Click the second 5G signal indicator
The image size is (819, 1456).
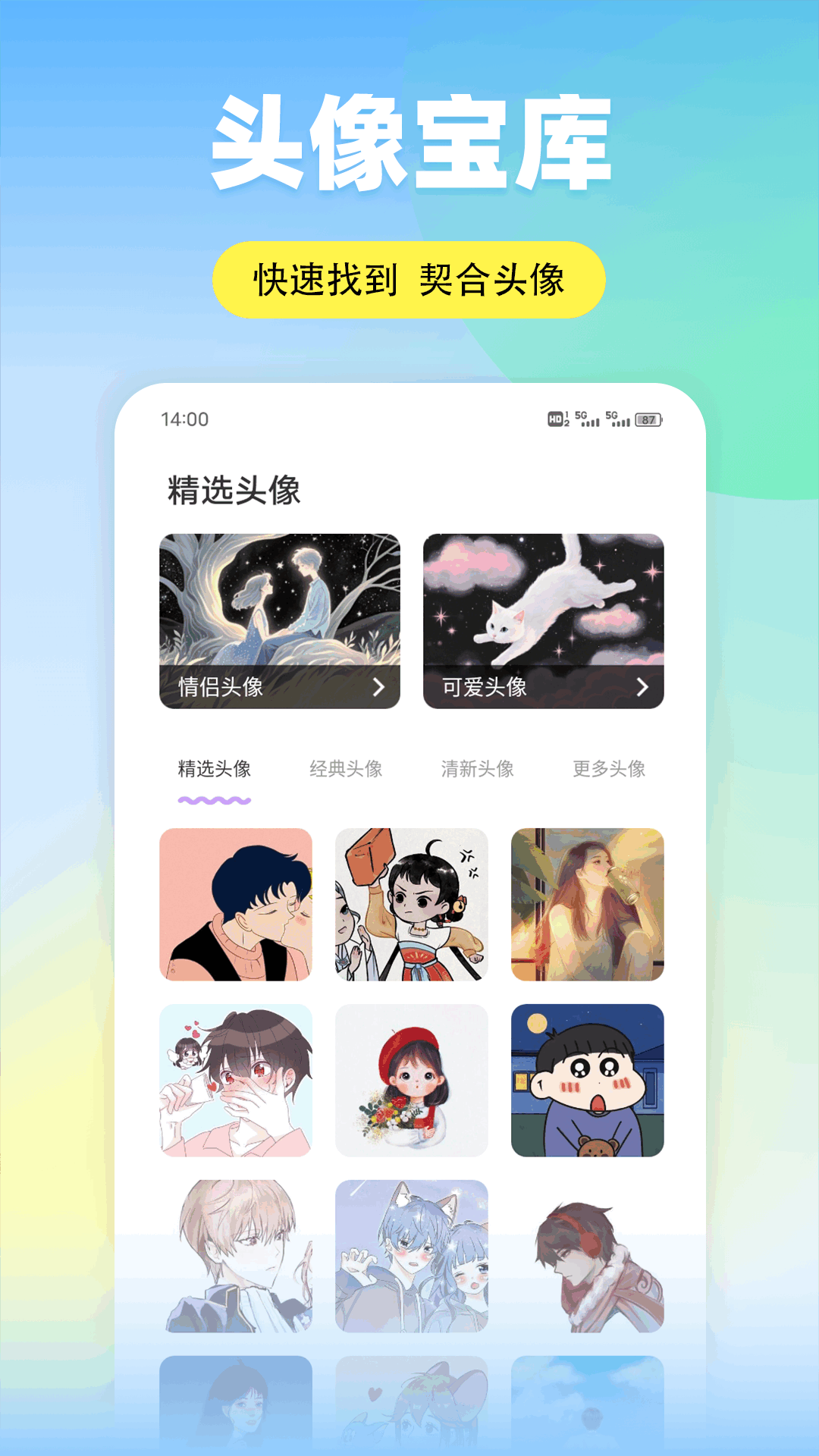[x=620, y=419]
